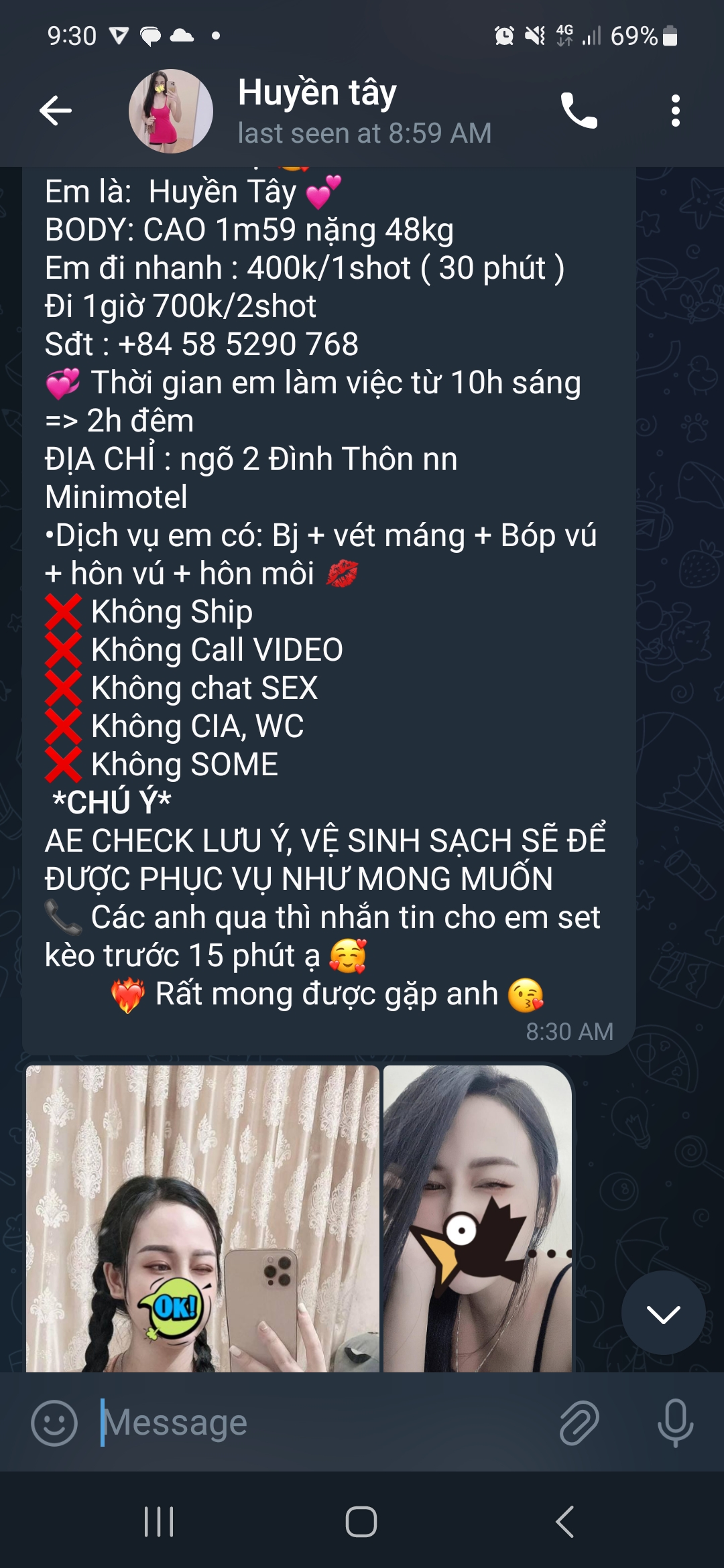724x1568 pixels.
Task: Open Huyền tây's chat info header
Action: click(364, 111)
